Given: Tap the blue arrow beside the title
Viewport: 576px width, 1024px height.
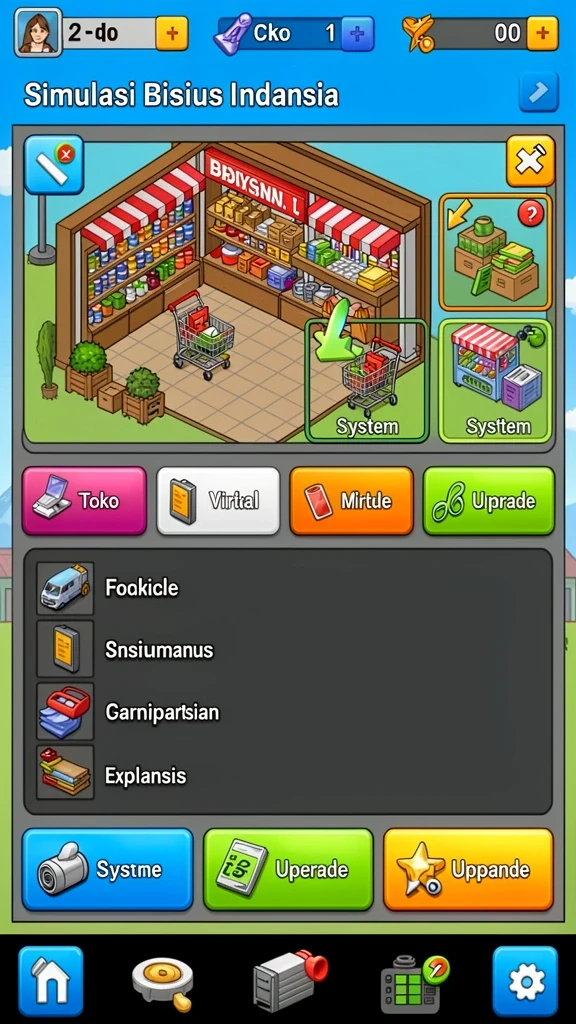Looking at the screenshot, I should click(x=539, y=93).
